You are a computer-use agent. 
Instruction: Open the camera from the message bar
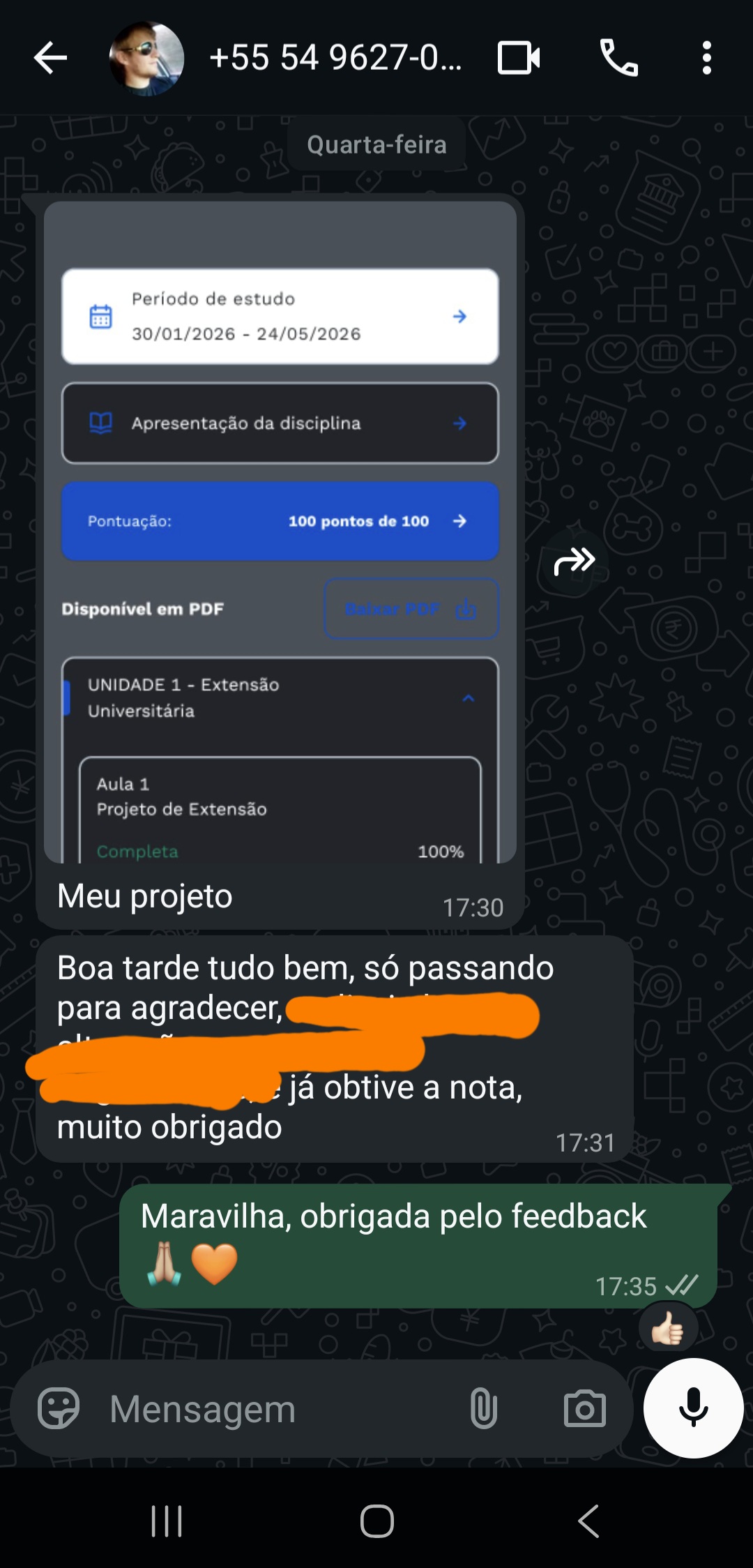(584, 1409)
